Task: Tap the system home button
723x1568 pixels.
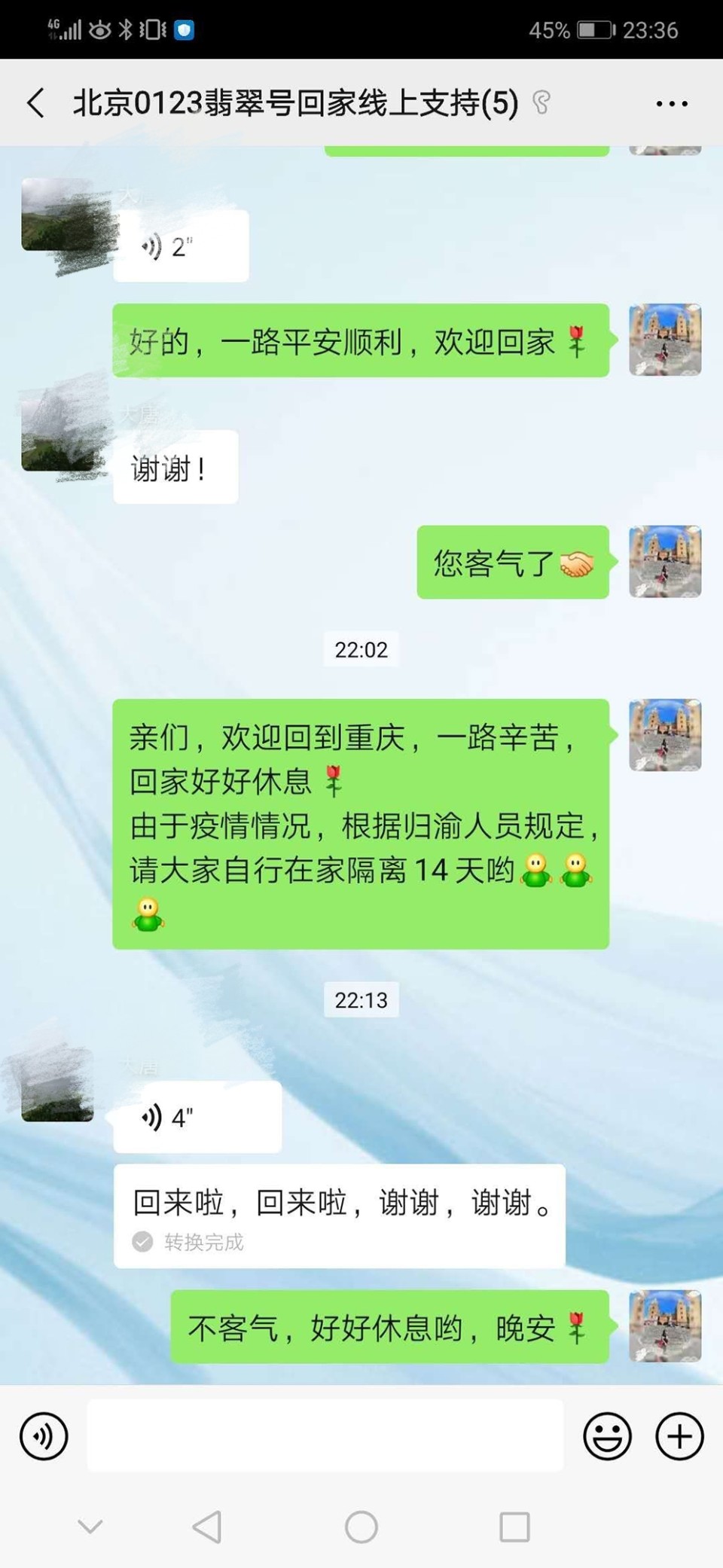Action: point(361,1527)
